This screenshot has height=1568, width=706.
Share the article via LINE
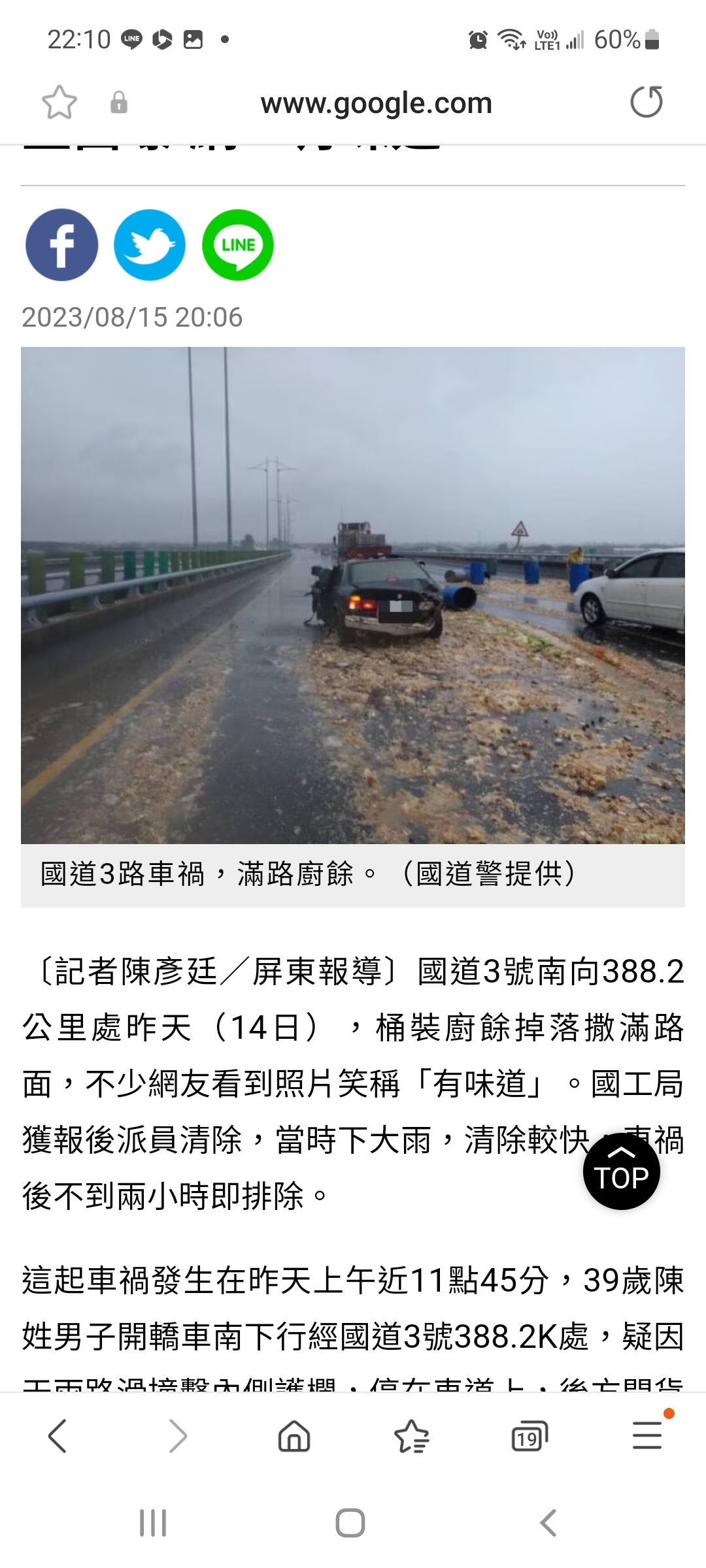pos(238,245)
